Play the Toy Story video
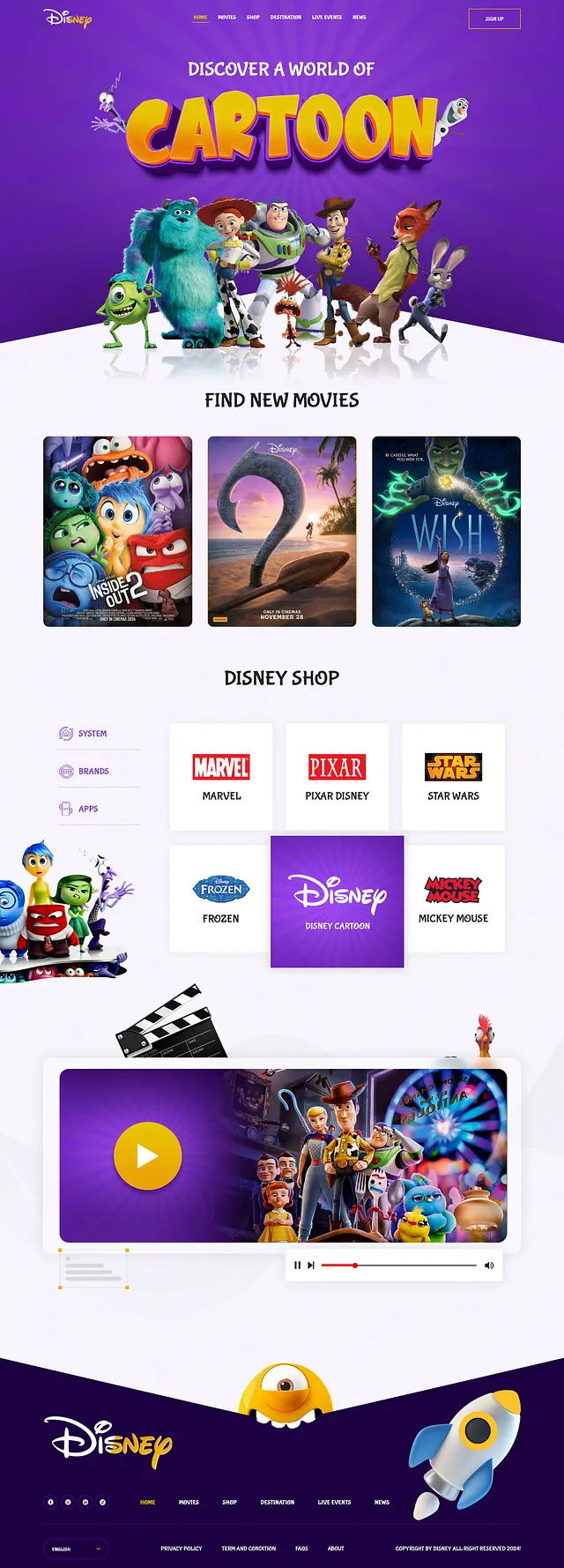564x1568 pixels. tap(147, 1155)
